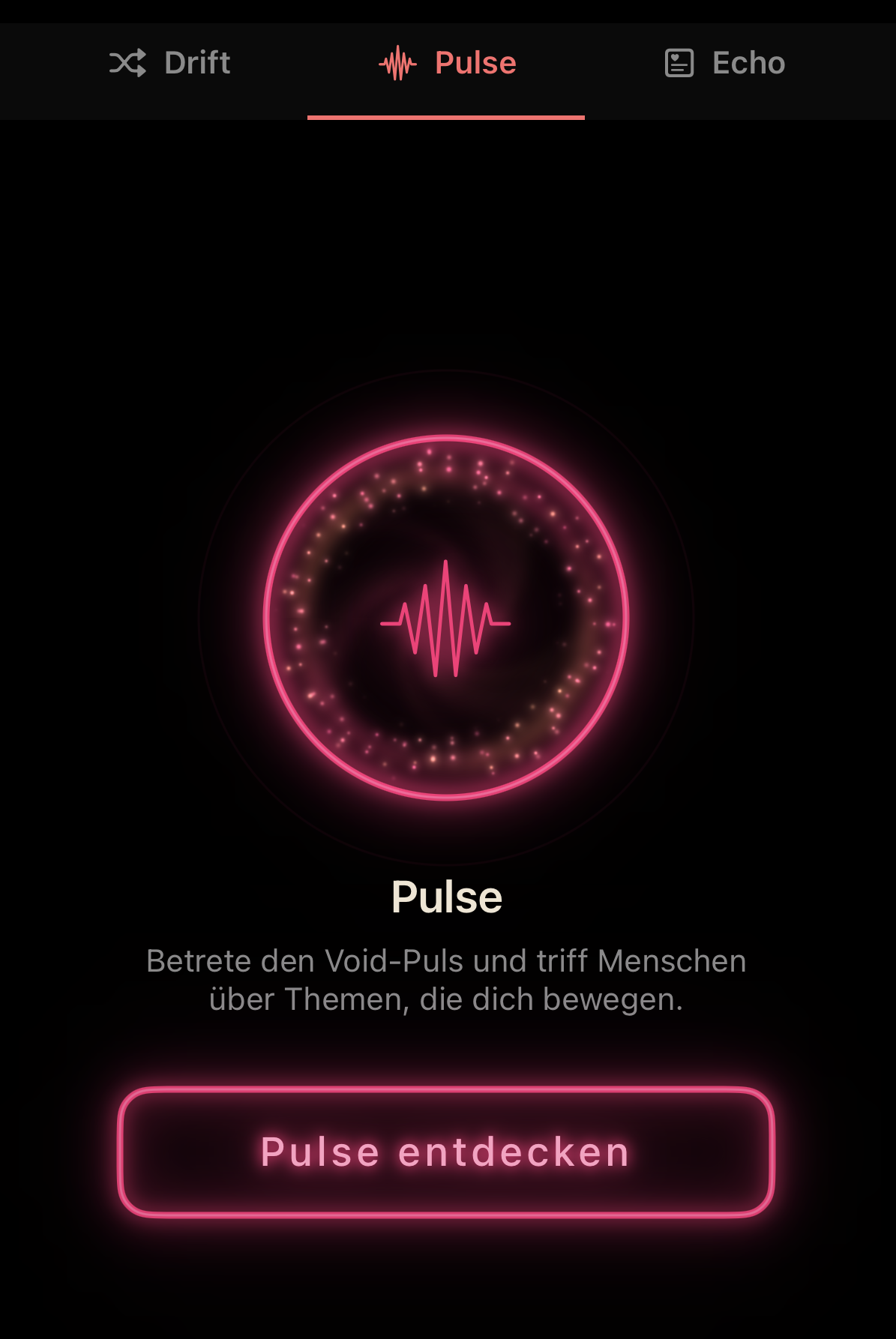Select the Drift tab label text
The image size is (896, 1339).
coord(196,64)
